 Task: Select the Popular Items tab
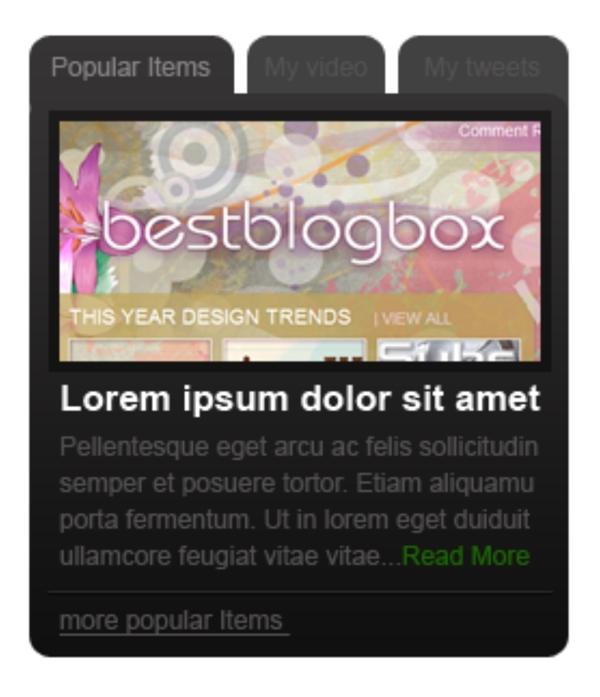[x=131, y=67]
